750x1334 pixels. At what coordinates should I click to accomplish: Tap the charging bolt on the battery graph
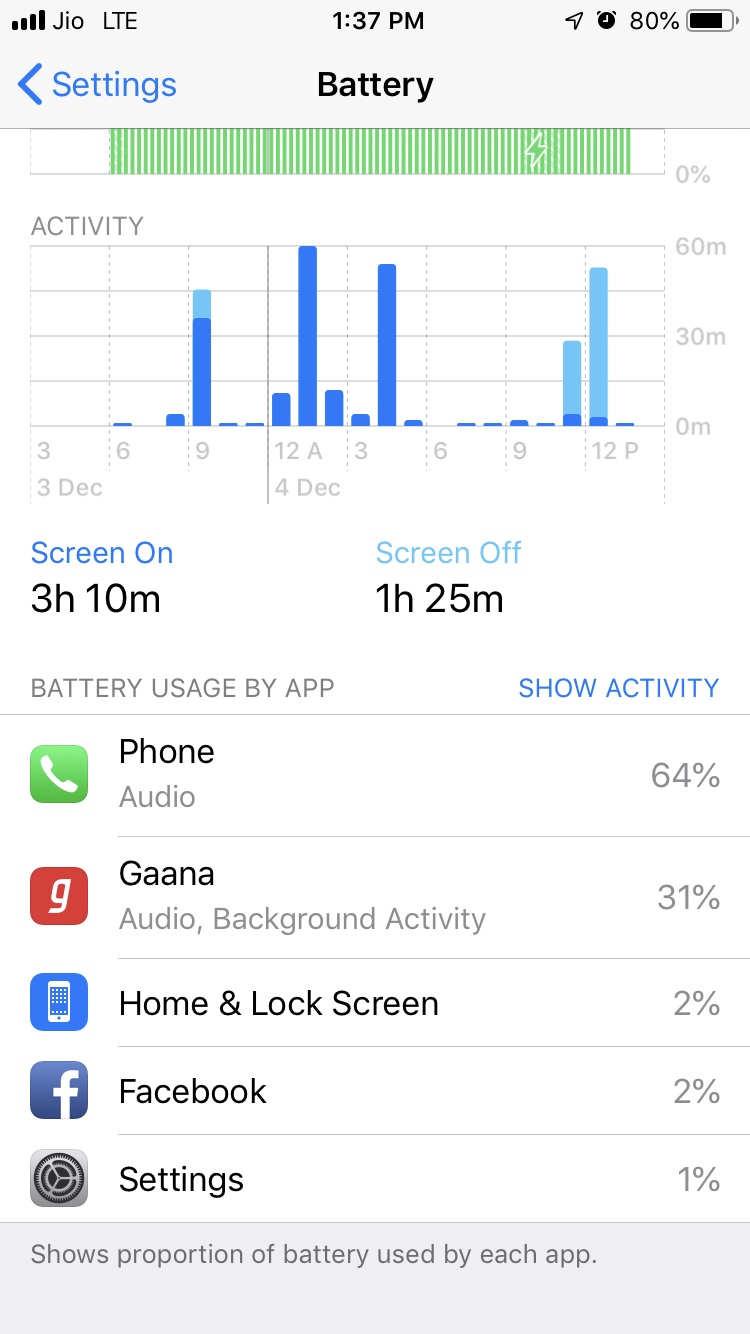(538, 148)
